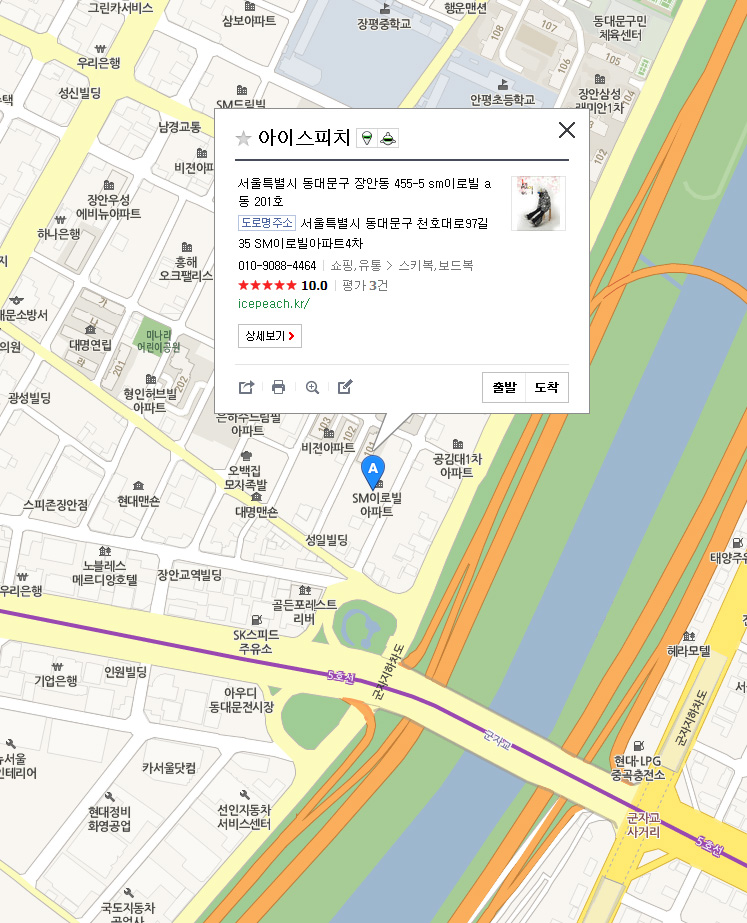Open 상세보기 for more details
Viewport: 747px width, 923px height.
coord(270,336)
